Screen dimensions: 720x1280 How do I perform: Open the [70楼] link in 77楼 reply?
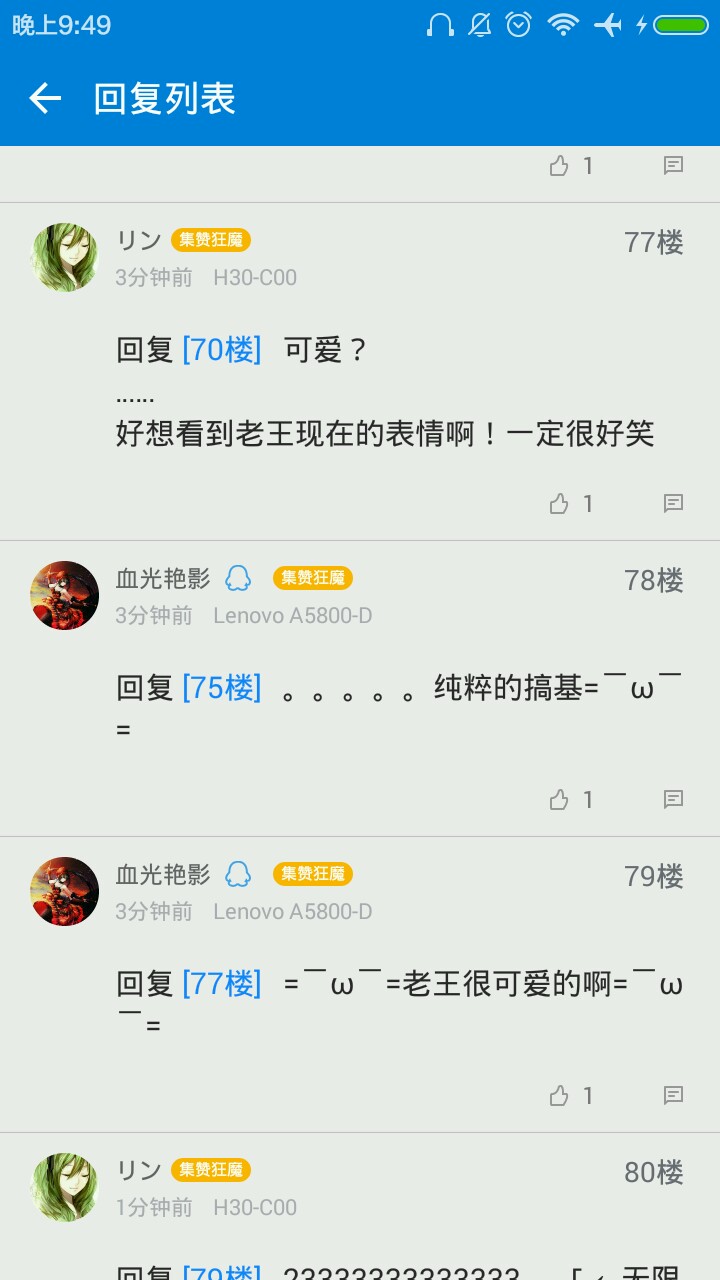point(221,350)
